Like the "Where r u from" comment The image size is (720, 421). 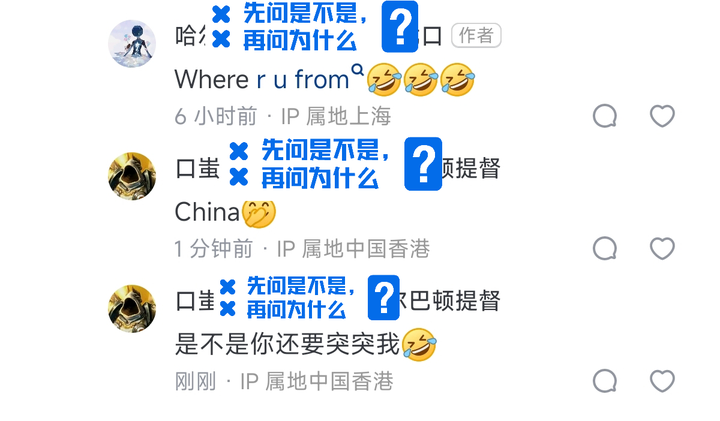pos(662,116)
